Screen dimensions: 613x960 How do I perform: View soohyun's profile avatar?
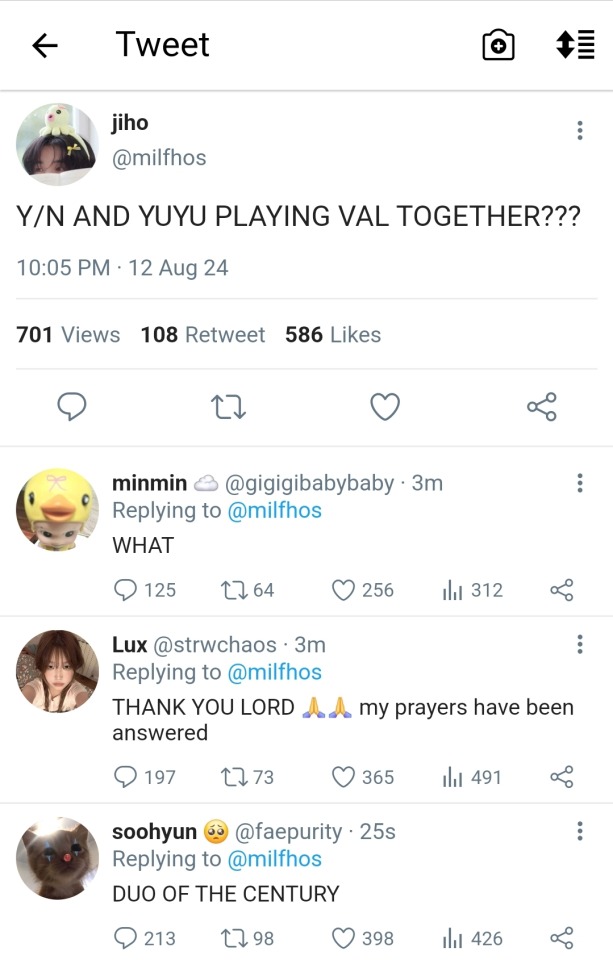click(57, 858)
